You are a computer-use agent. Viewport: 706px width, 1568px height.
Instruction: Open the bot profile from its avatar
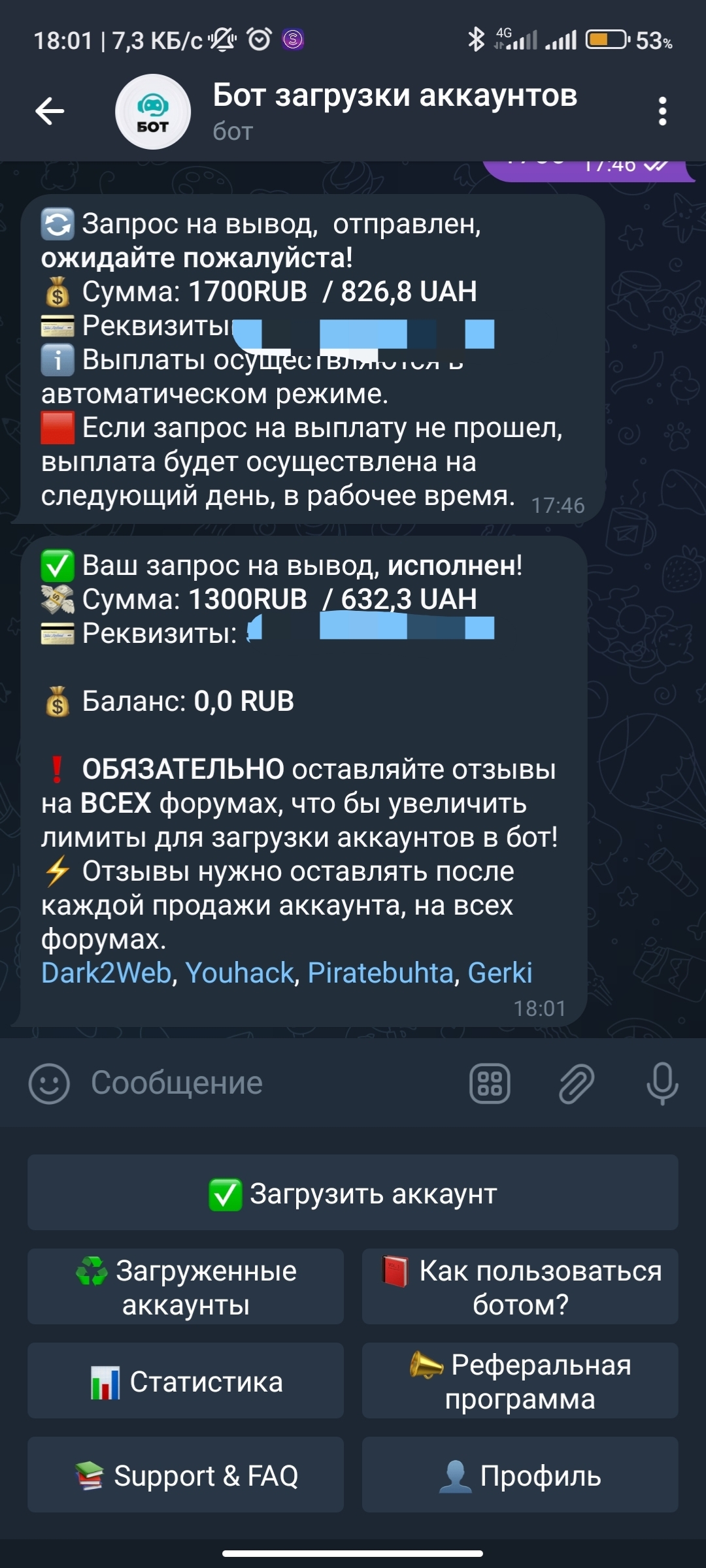coord(153,112)
